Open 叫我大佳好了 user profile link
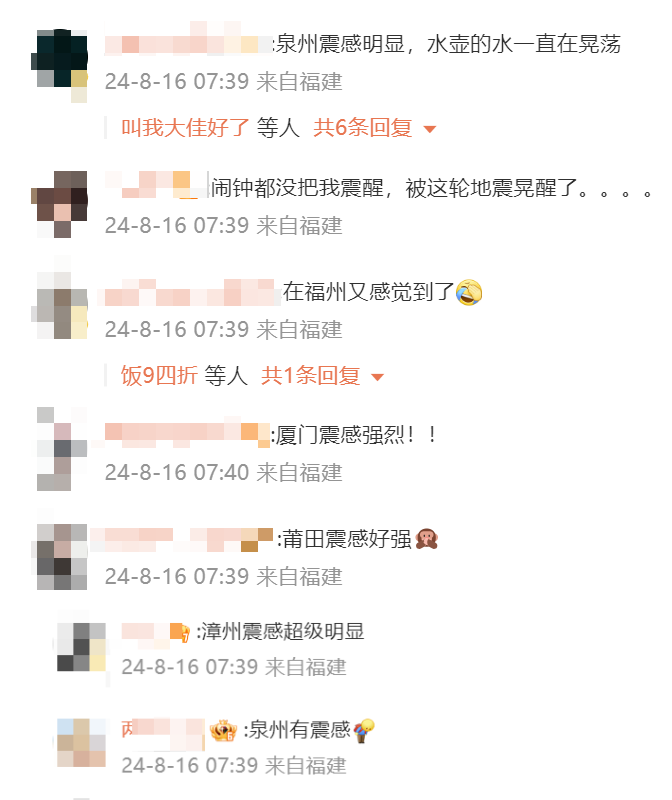 (186, 128)
